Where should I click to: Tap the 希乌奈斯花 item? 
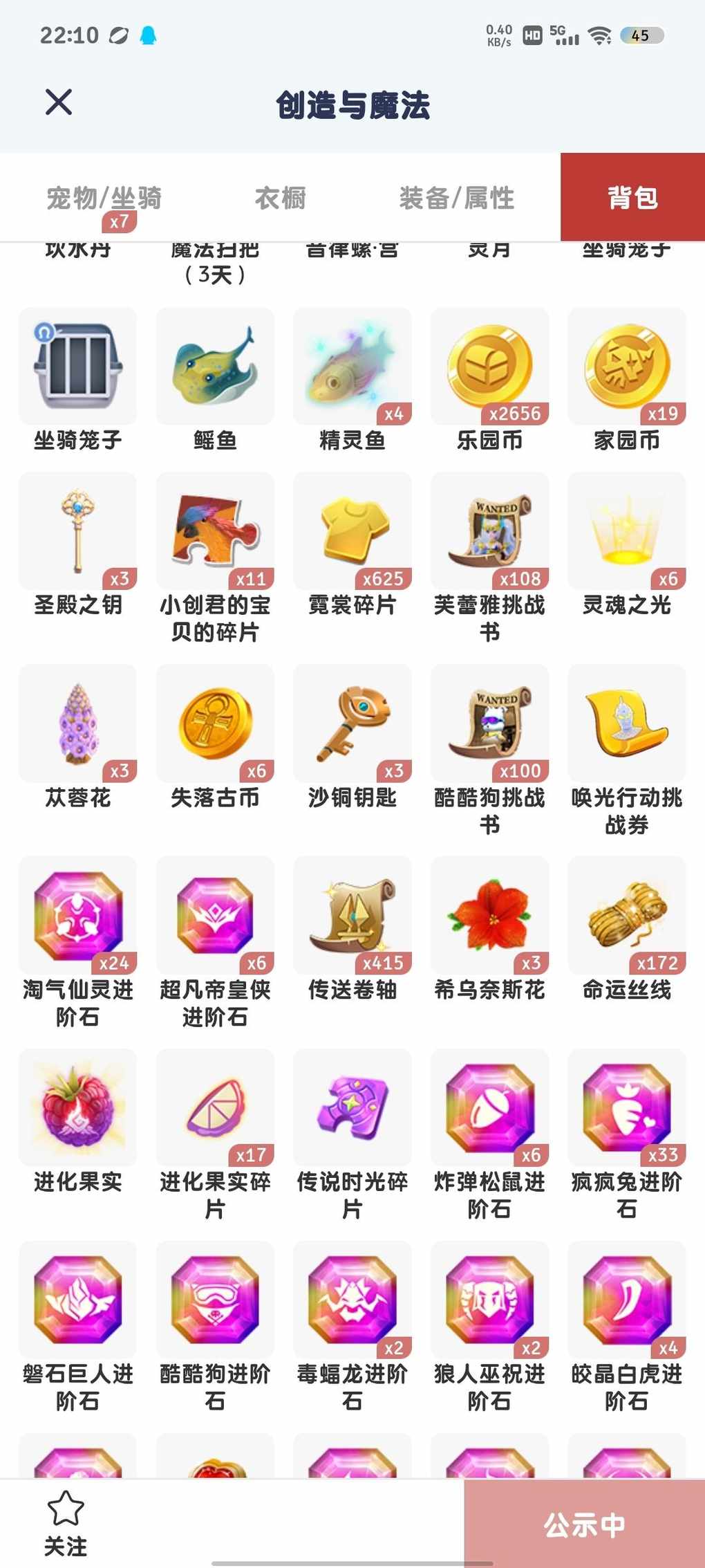point(489,915)
